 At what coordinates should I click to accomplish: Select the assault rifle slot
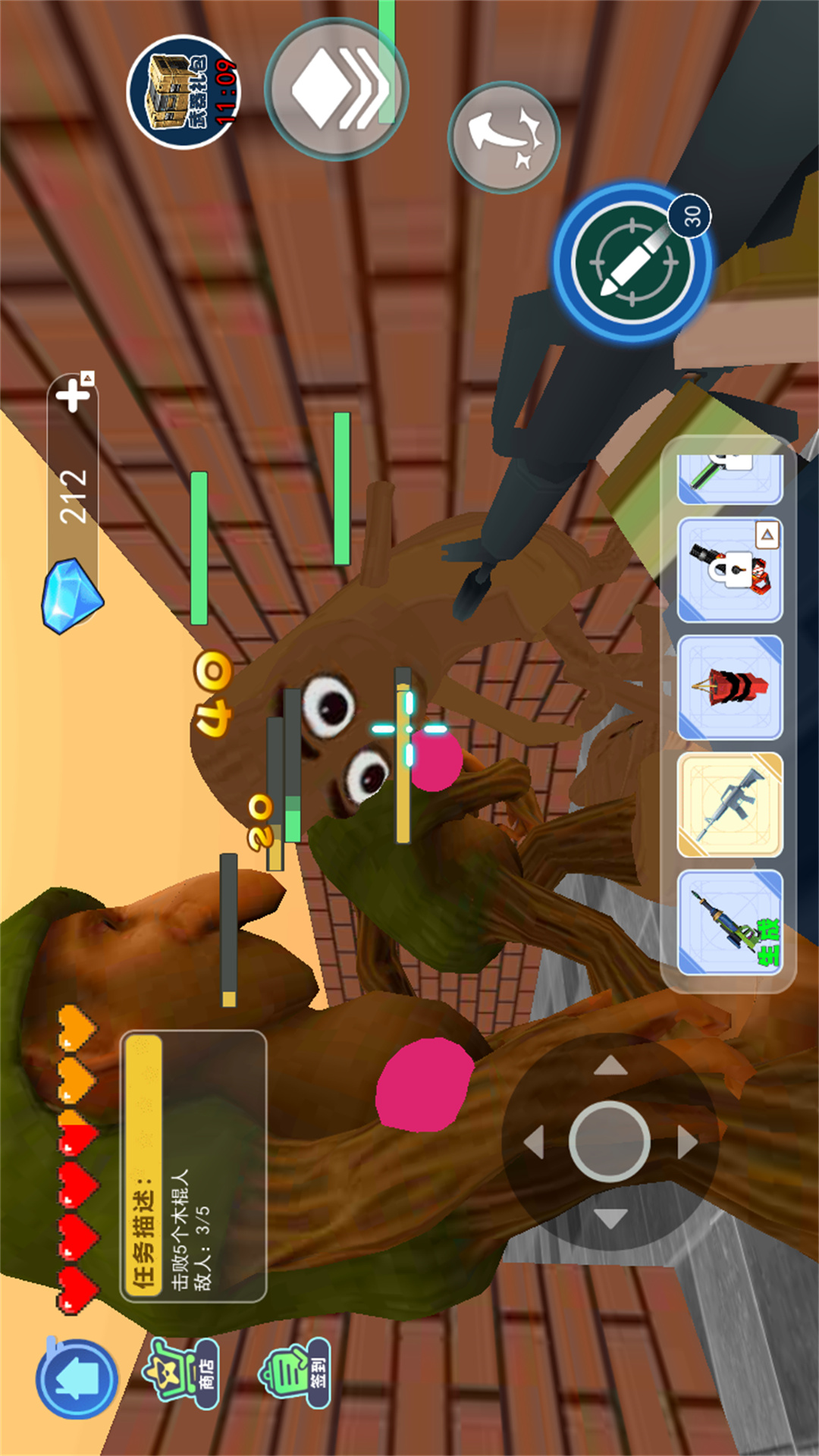tap(730, 805)
